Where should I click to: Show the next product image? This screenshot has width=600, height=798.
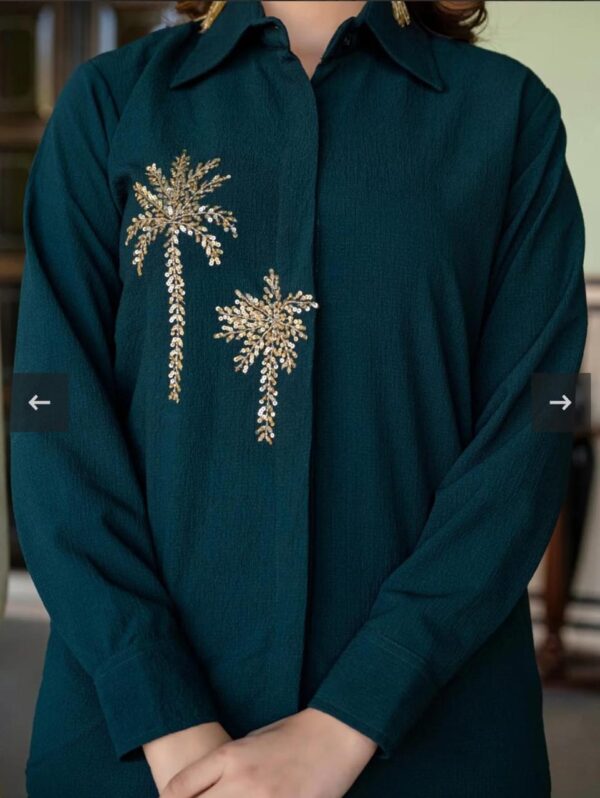click(x=560, y=402)
